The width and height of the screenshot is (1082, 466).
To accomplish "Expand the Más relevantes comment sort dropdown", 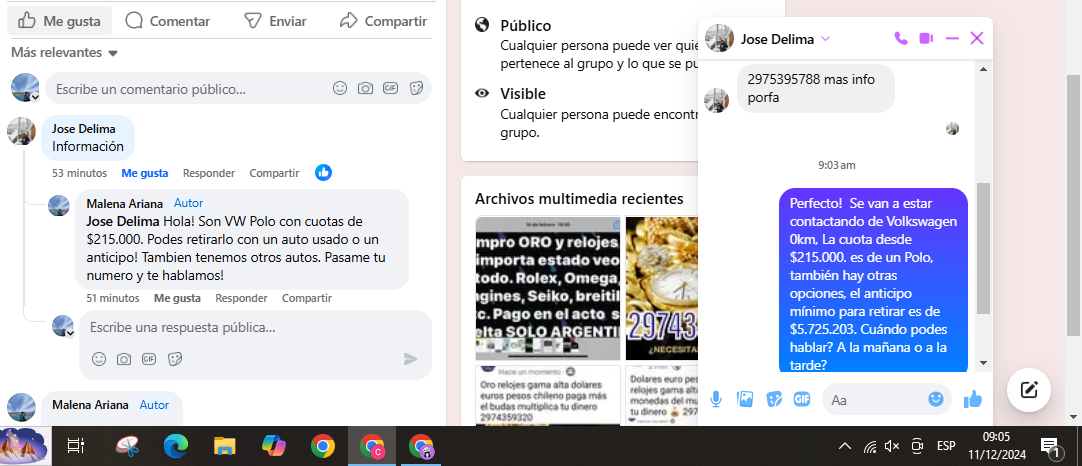I will coord(65,53).
